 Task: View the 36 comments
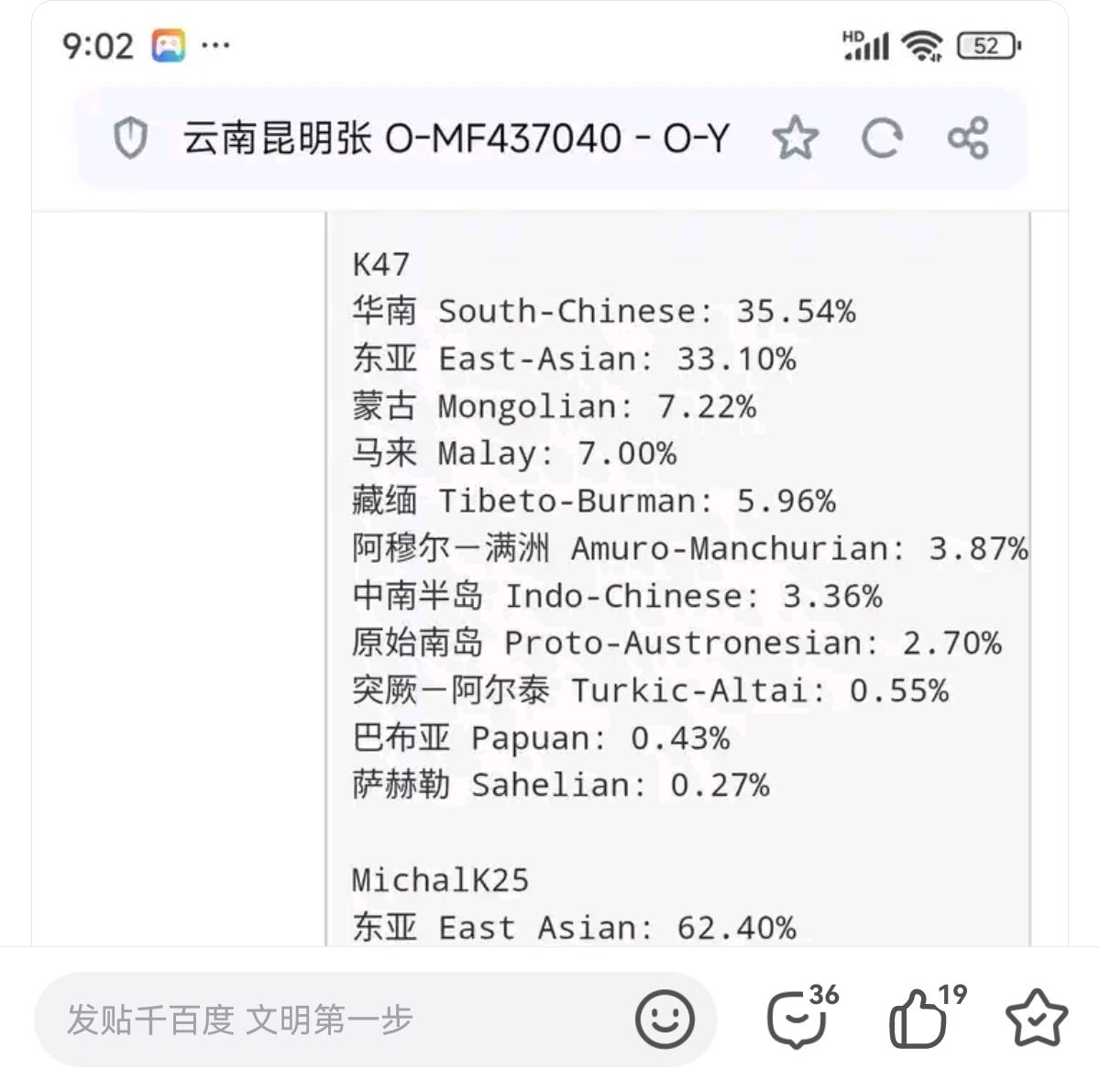pos(797,1018)
